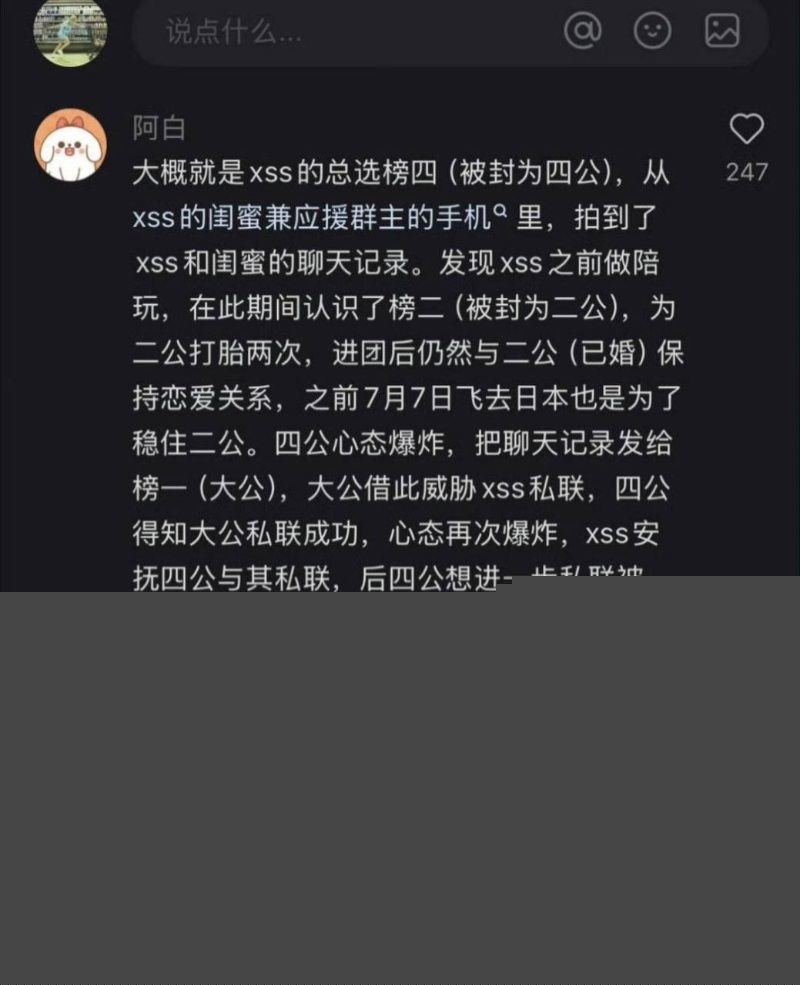The width and height of the screenshot is (800, 985).
Task: Tap the 说点什么 comment input field
Action: 300,32
